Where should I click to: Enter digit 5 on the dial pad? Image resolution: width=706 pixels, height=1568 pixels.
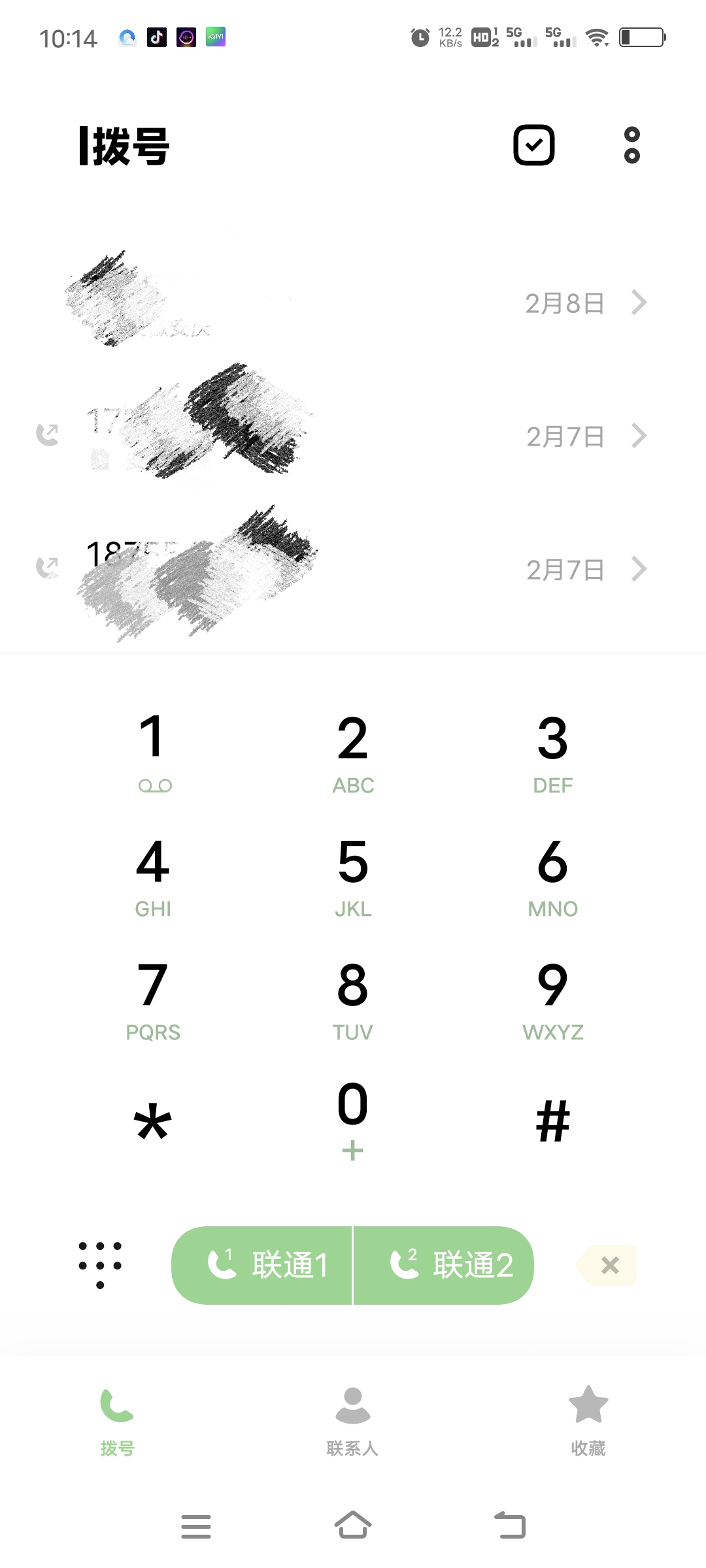pyautogui.click(x=353, y=875)
